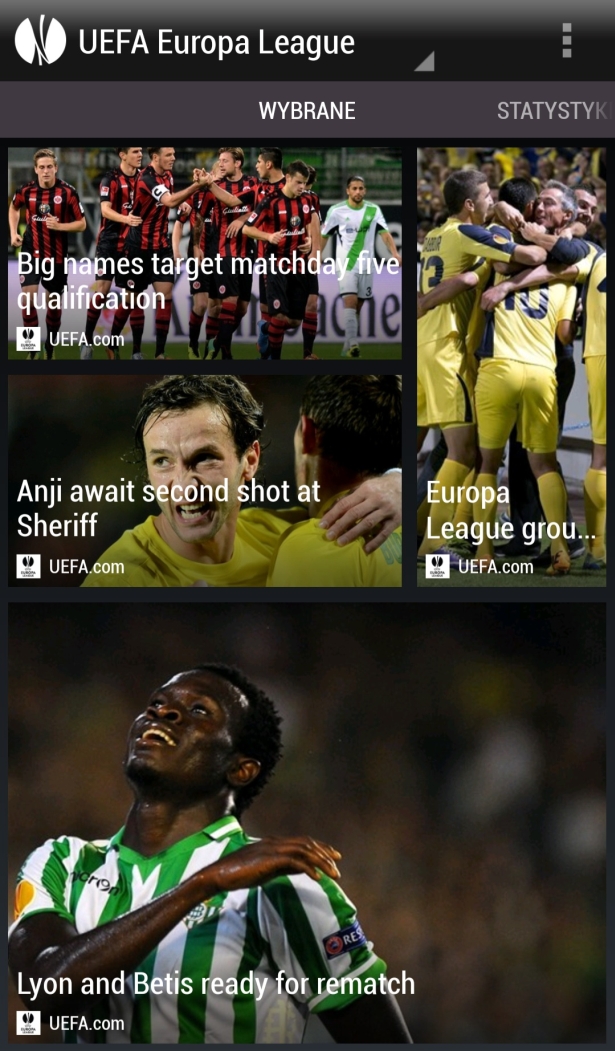615x1051 pixels.
Task: Switch to the Statystyki tab
Action: [x=552, y=111]
